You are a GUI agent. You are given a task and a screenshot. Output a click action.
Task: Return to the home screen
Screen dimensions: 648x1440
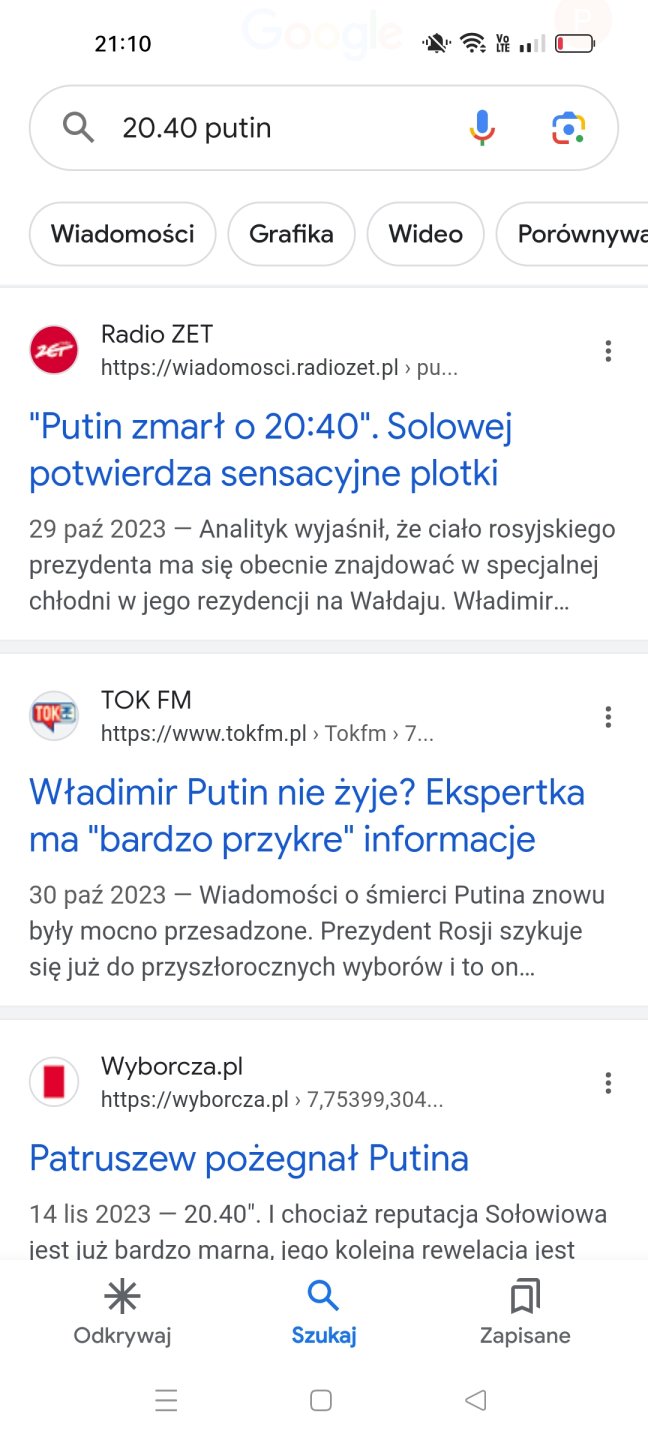[x=321, y=1400]
